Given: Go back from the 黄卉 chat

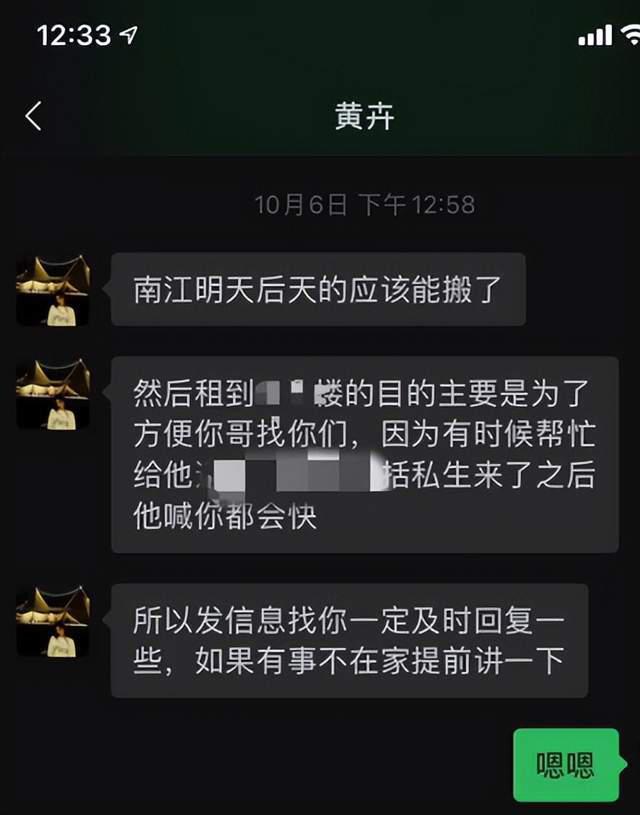Looking at the screenshot, I should (34, 116).
